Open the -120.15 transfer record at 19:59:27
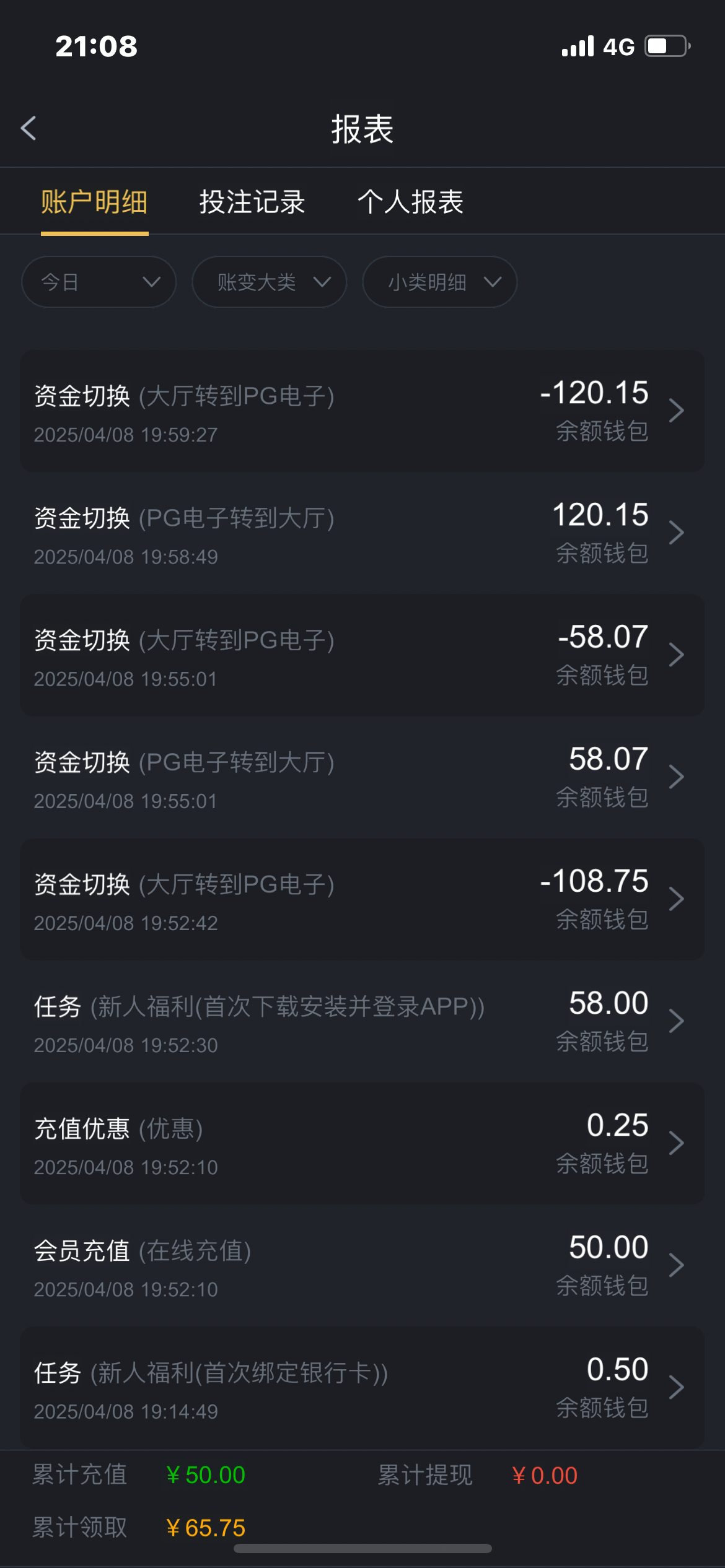 (362, 411)
